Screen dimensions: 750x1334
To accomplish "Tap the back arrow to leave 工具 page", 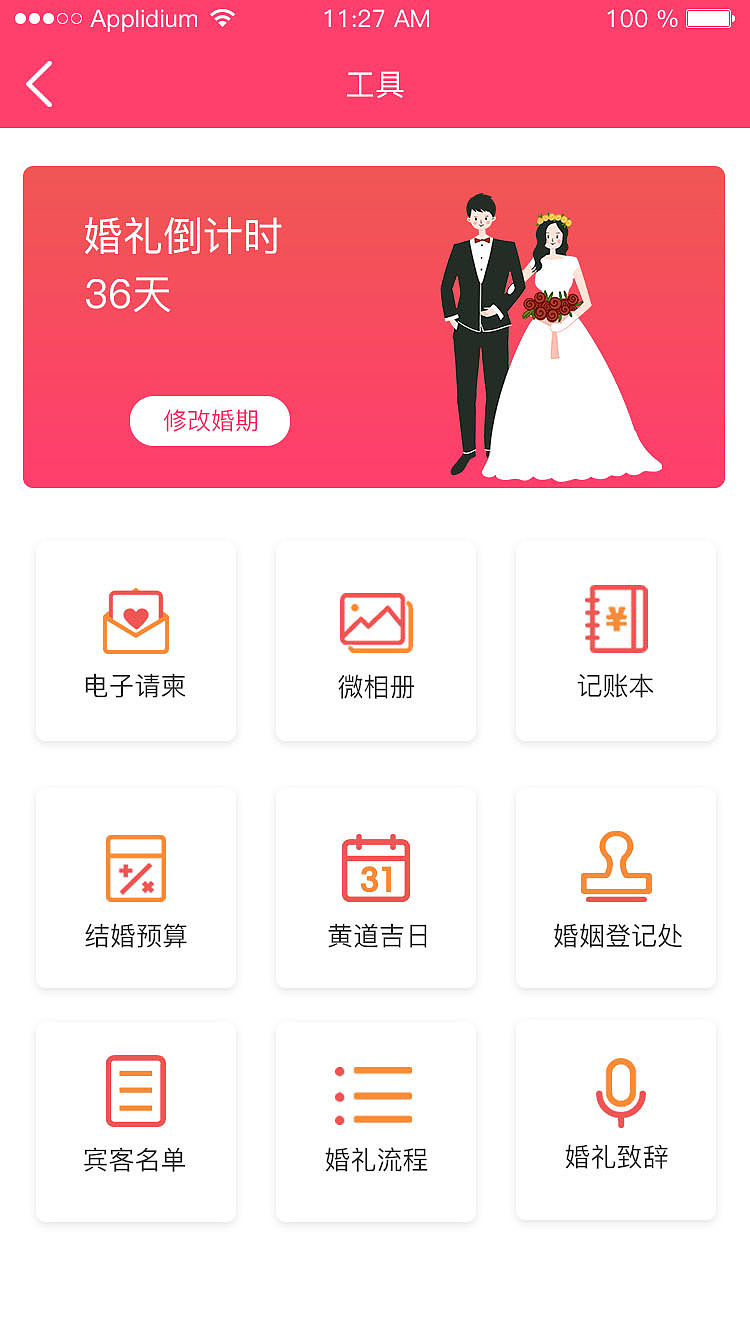I will [39, 85].
